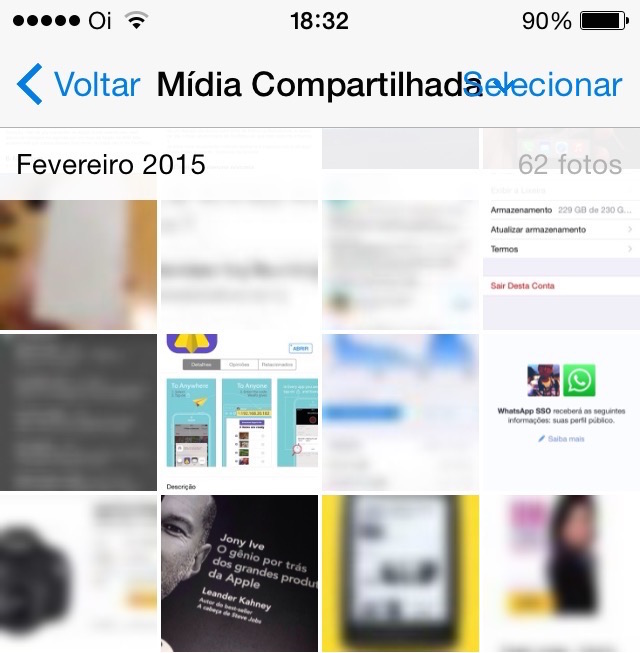Open the black camera photo thumbnail
The width and height of the screenshot is (640, 653).
point(78,573)
